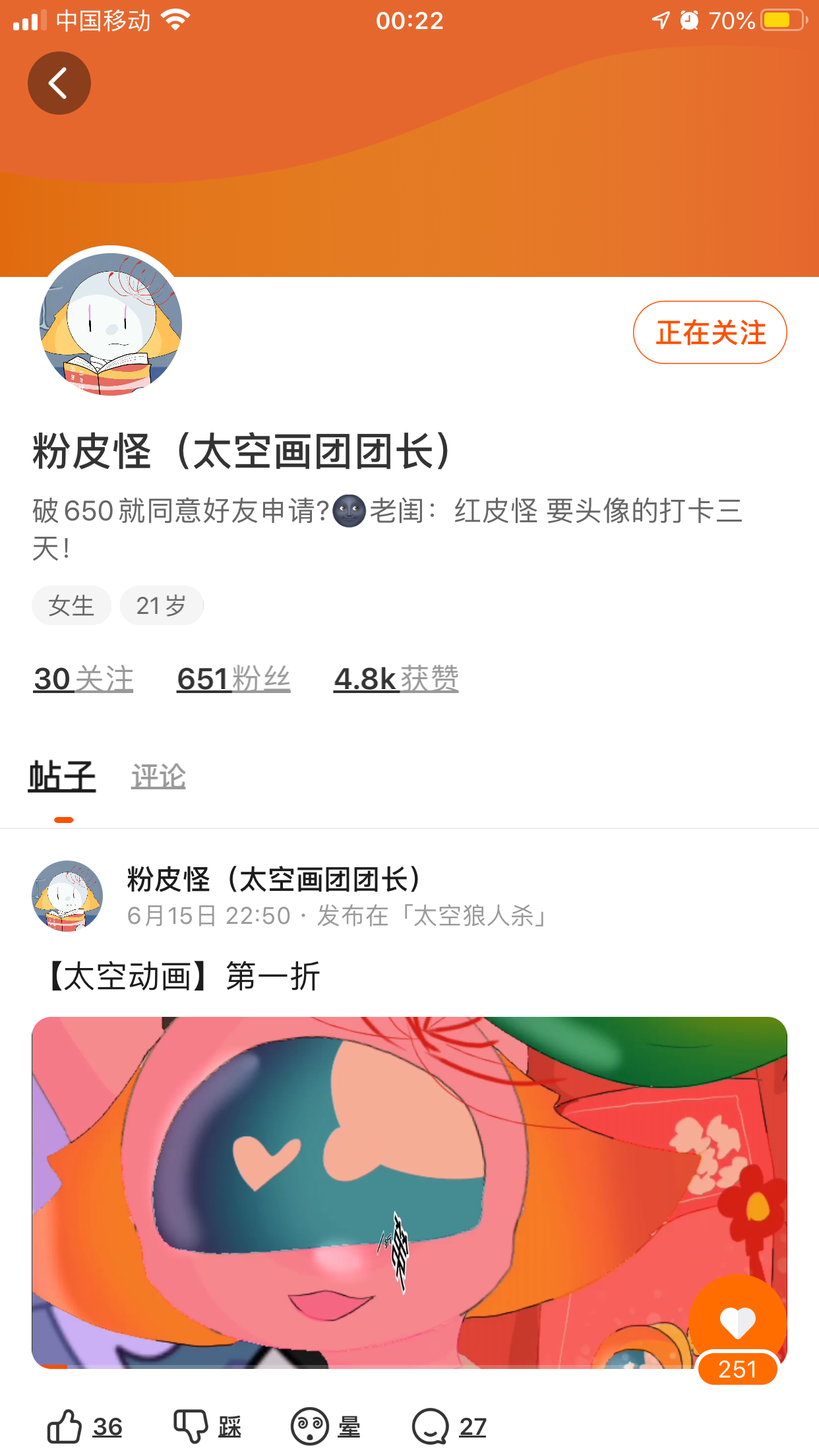Open the post author's small avatar
819x1456 pixels.
tap(67, 896)
